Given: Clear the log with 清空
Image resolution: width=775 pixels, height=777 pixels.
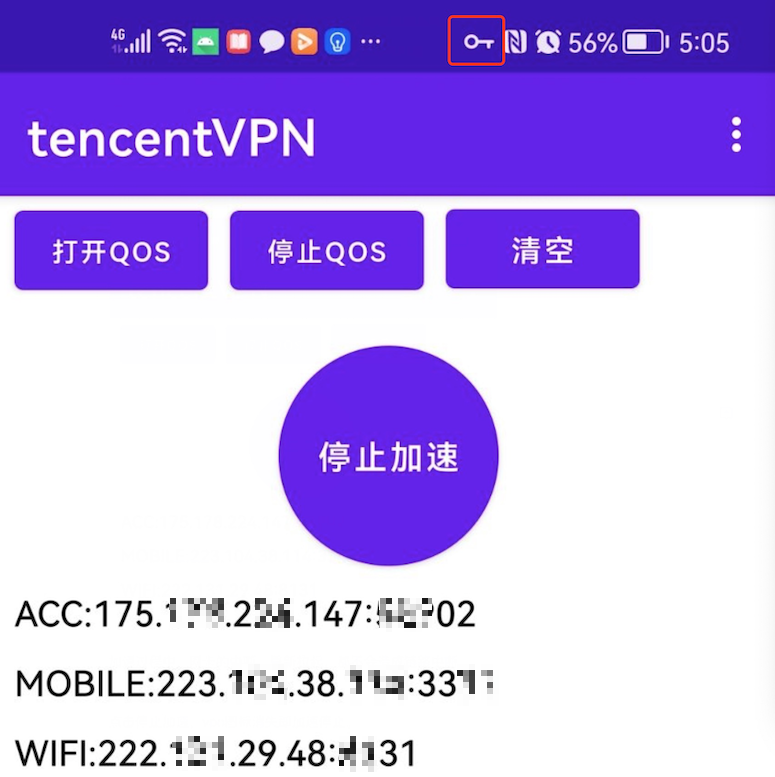Looking at the screenshot, I should 542,250.
